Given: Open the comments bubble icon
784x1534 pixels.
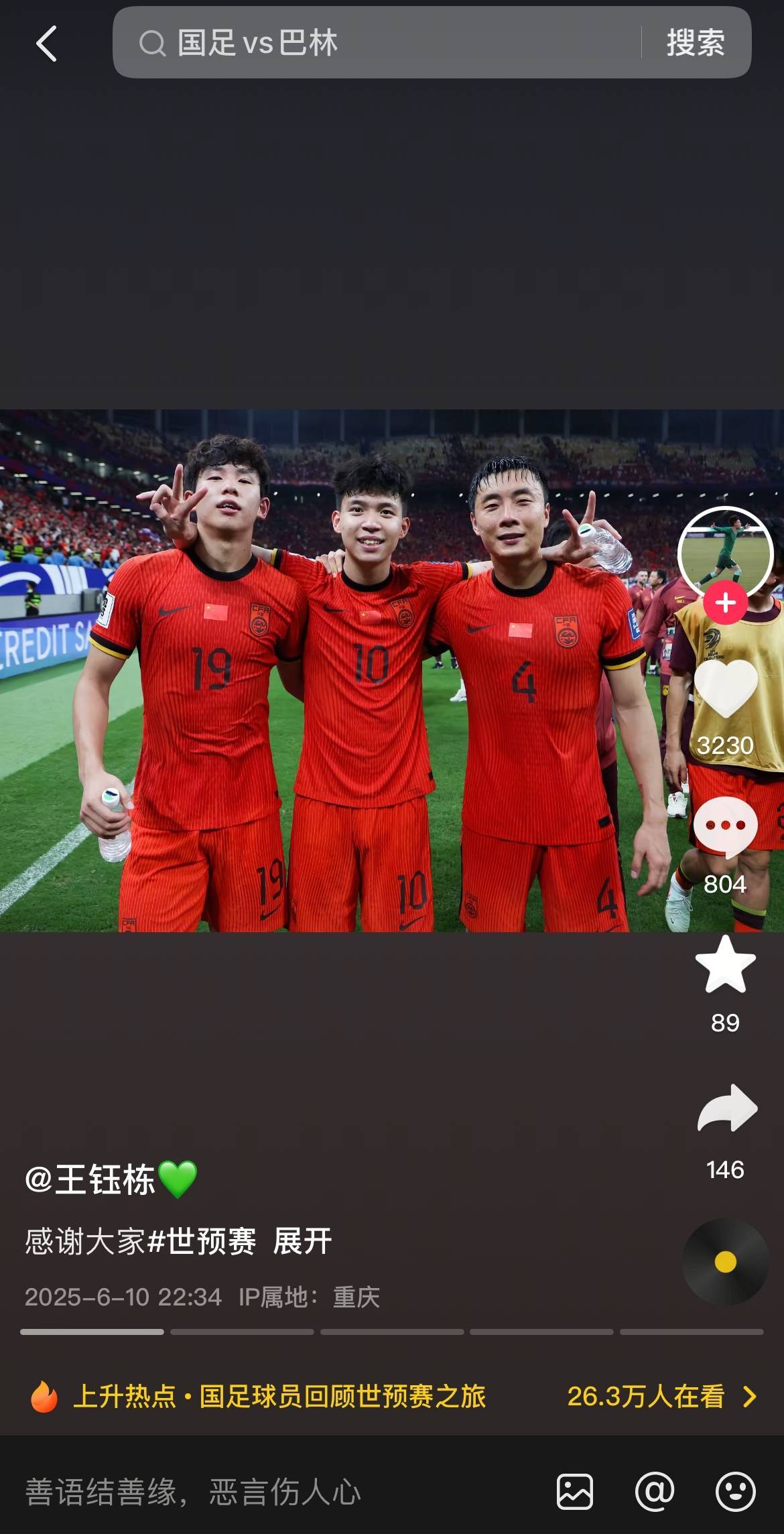Looking at the screenshot, I should (725, 826).
